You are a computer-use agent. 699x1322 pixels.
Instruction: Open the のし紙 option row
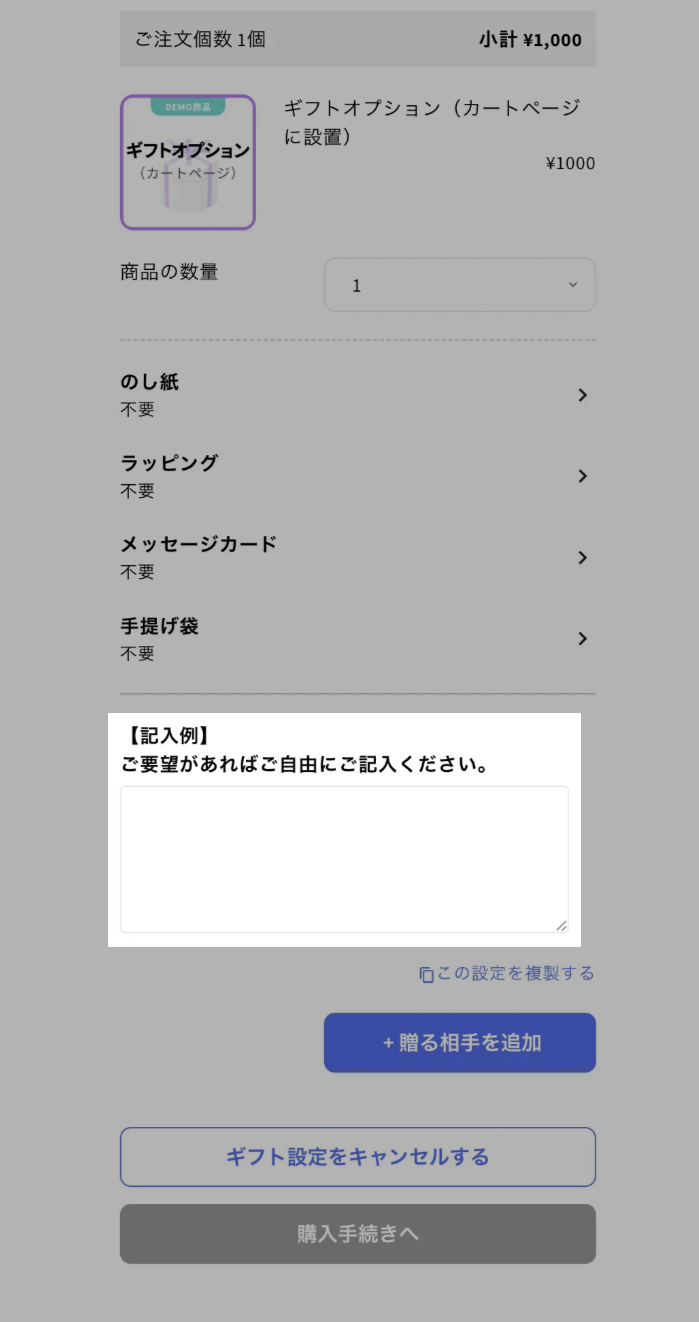click(357, 395)
